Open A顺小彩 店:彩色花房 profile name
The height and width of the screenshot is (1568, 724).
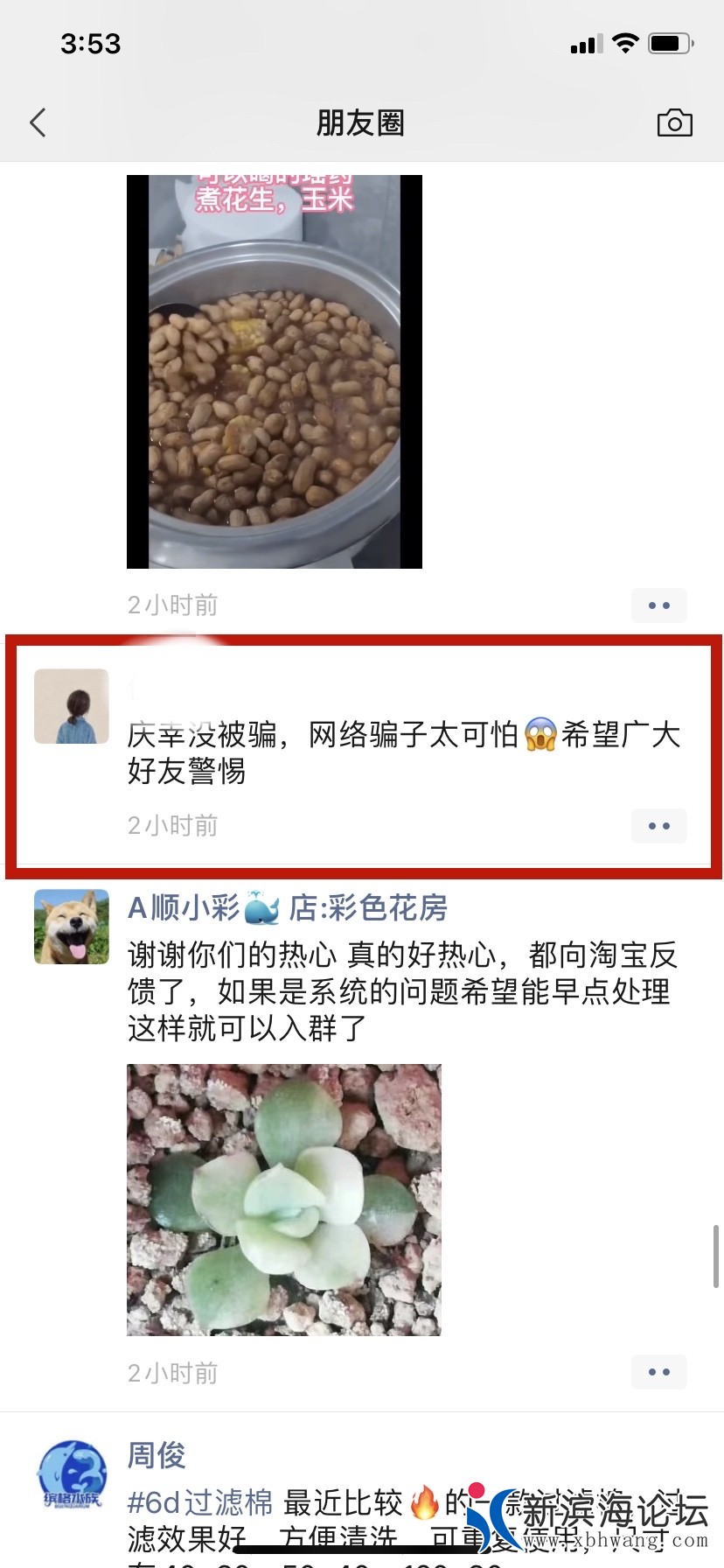(x=287, y=908)
